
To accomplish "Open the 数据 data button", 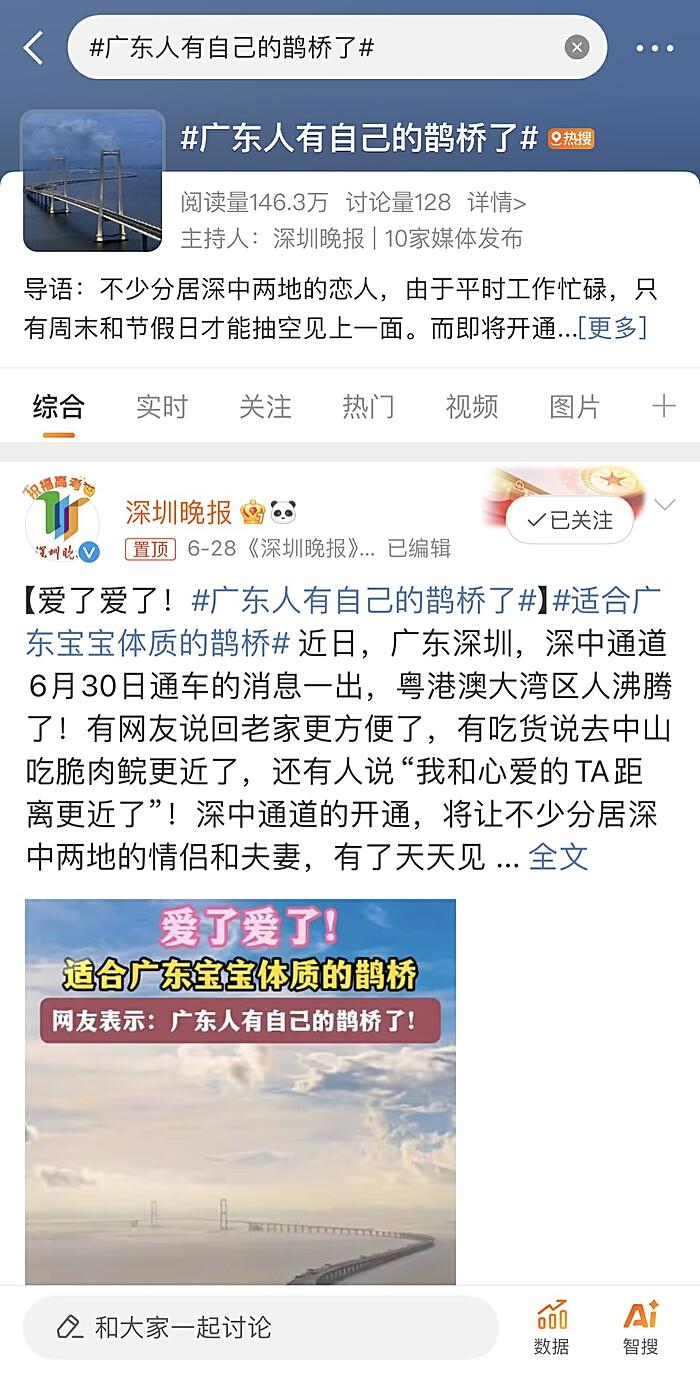I will click(551, 1328).
